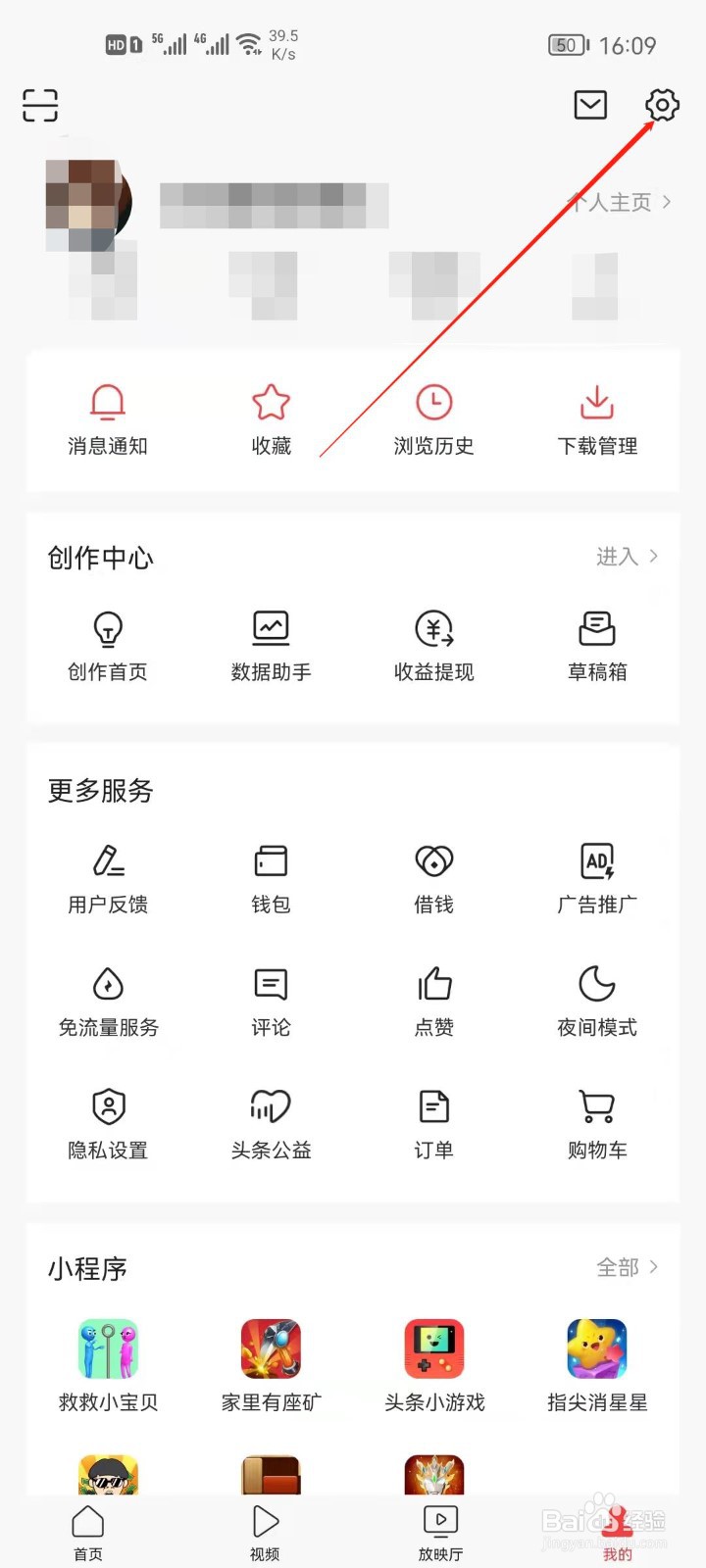706x1568 pixels.
Task: Enable 夜间模式 (night mode)
Action: coord(596,998)
